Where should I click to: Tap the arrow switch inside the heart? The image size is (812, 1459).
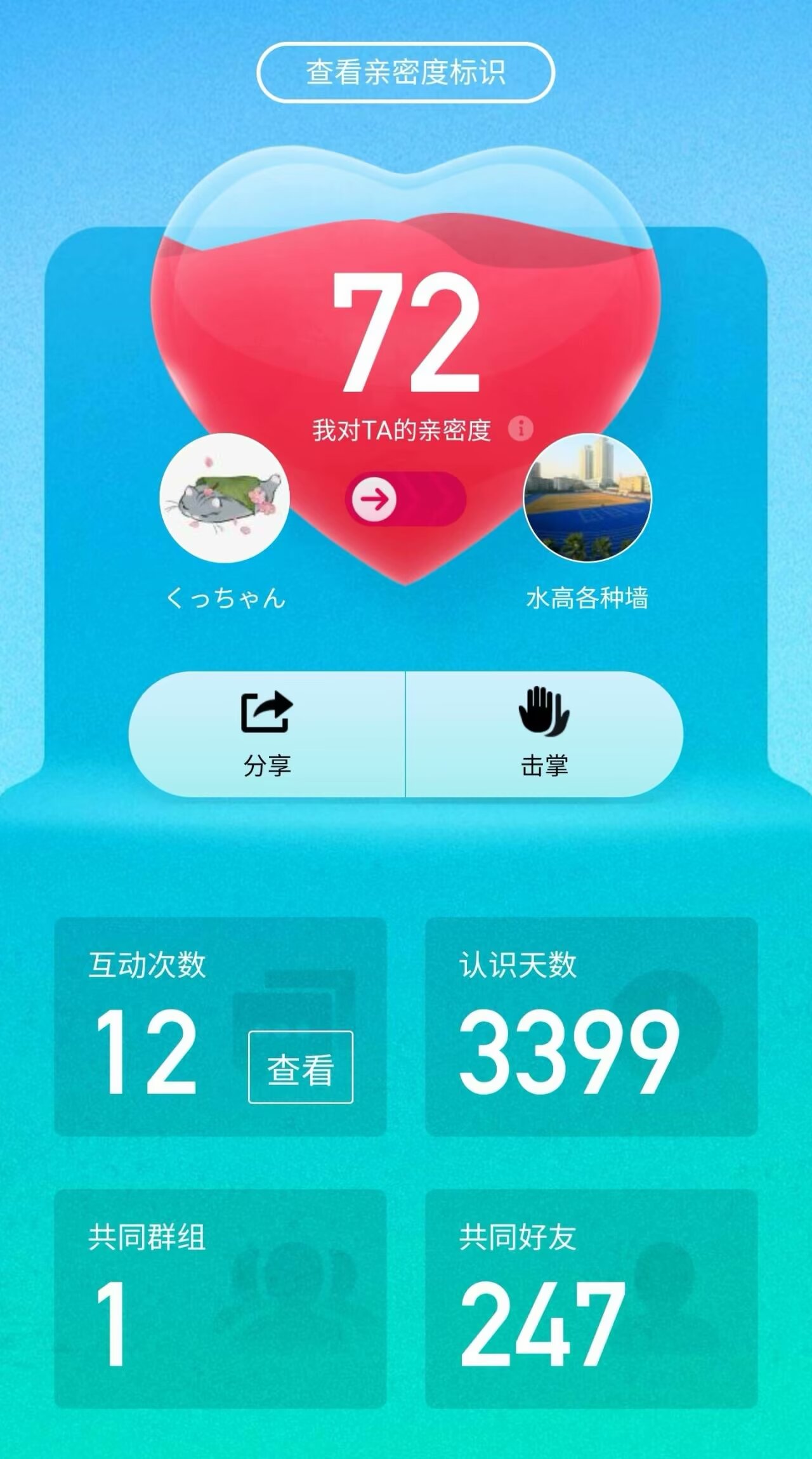coord(405,499)
